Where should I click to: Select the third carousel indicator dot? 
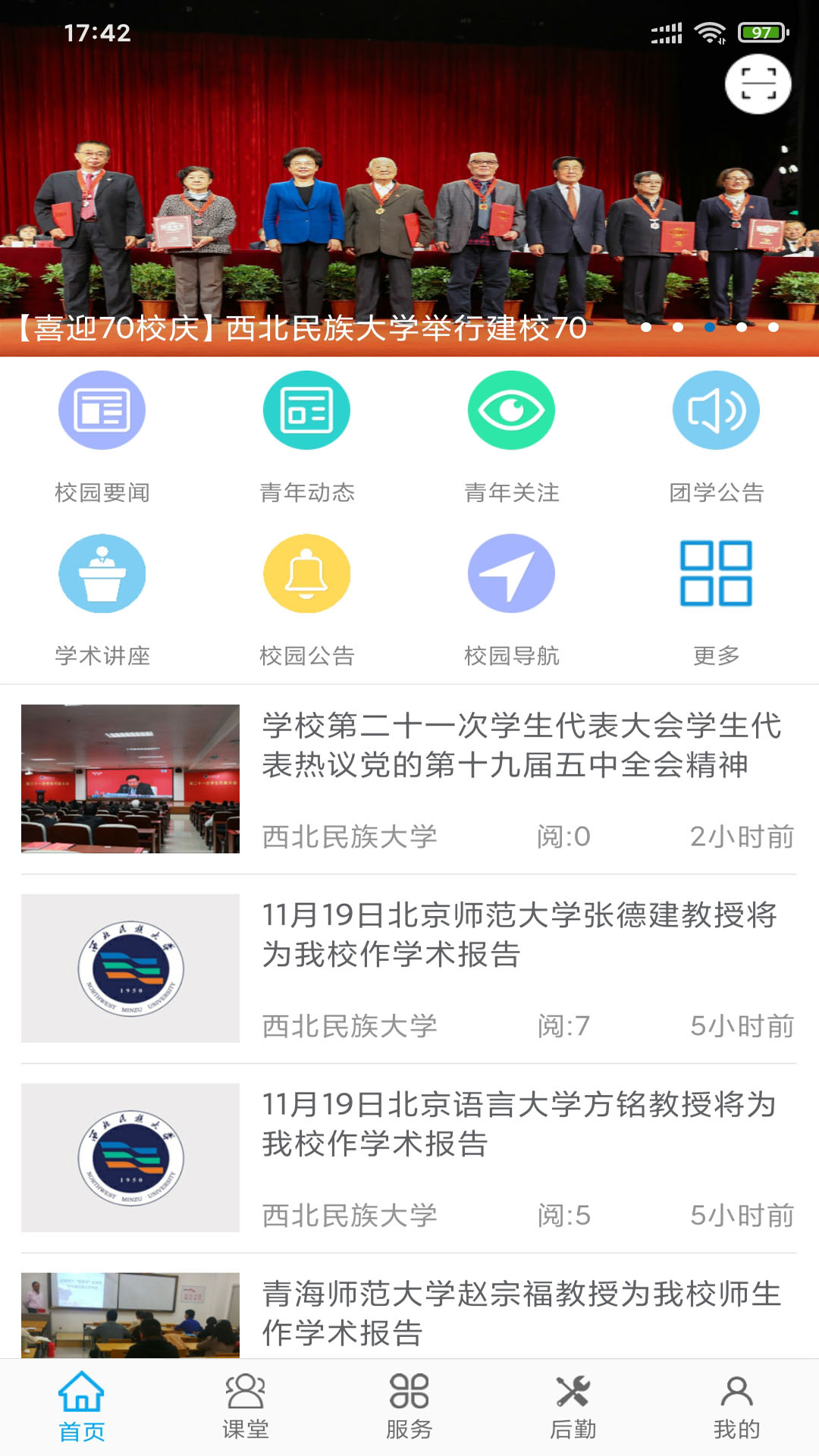coord(709,328)
